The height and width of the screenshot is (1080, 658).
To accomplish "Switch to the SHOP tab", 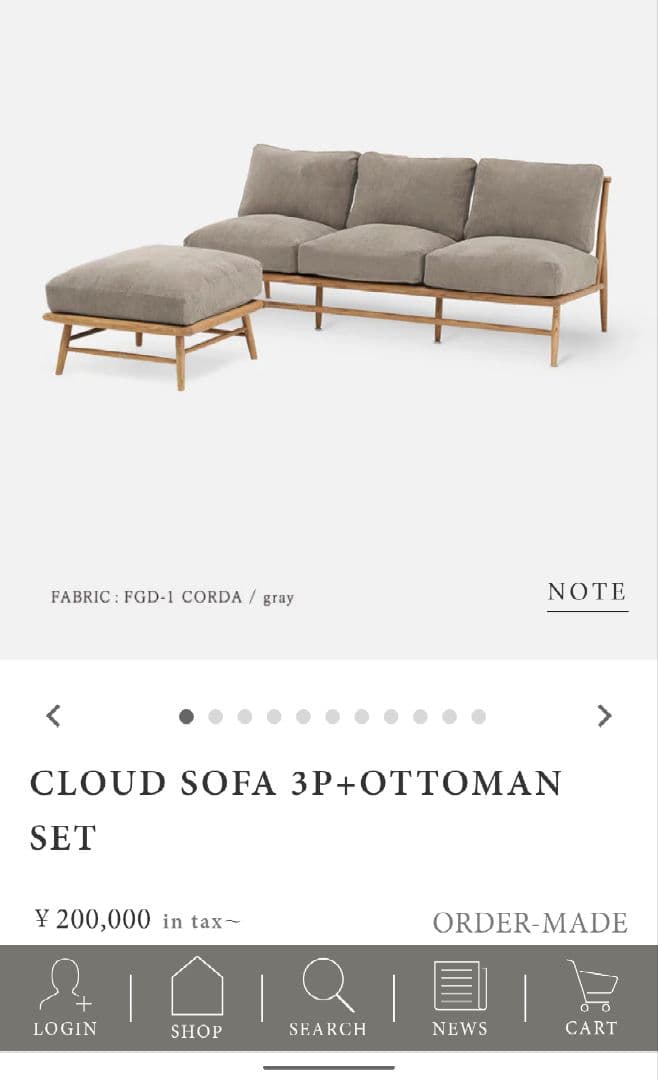I will 196,997.
